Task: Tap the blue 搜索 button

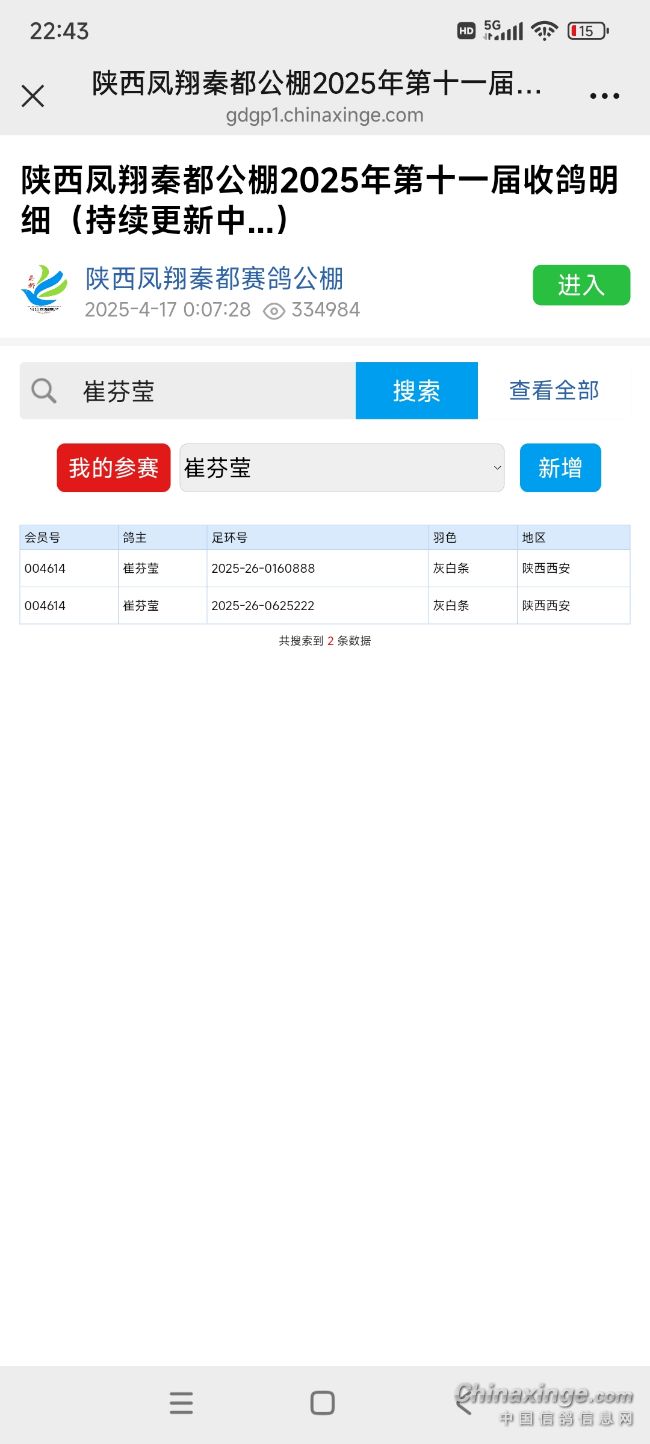Action: (x=416, y=391)
